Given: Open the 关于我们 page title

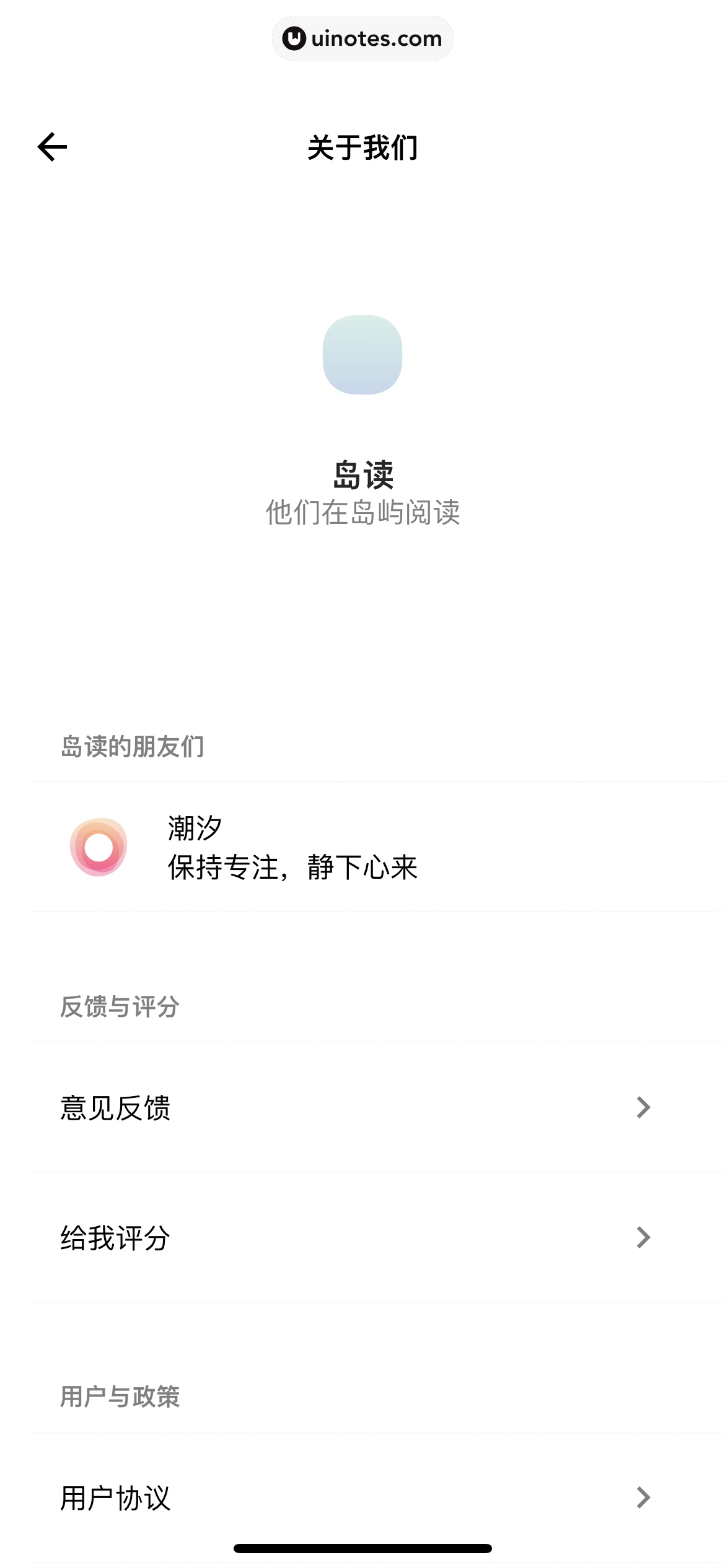Looking at the screenshot, I should (362, 147).
